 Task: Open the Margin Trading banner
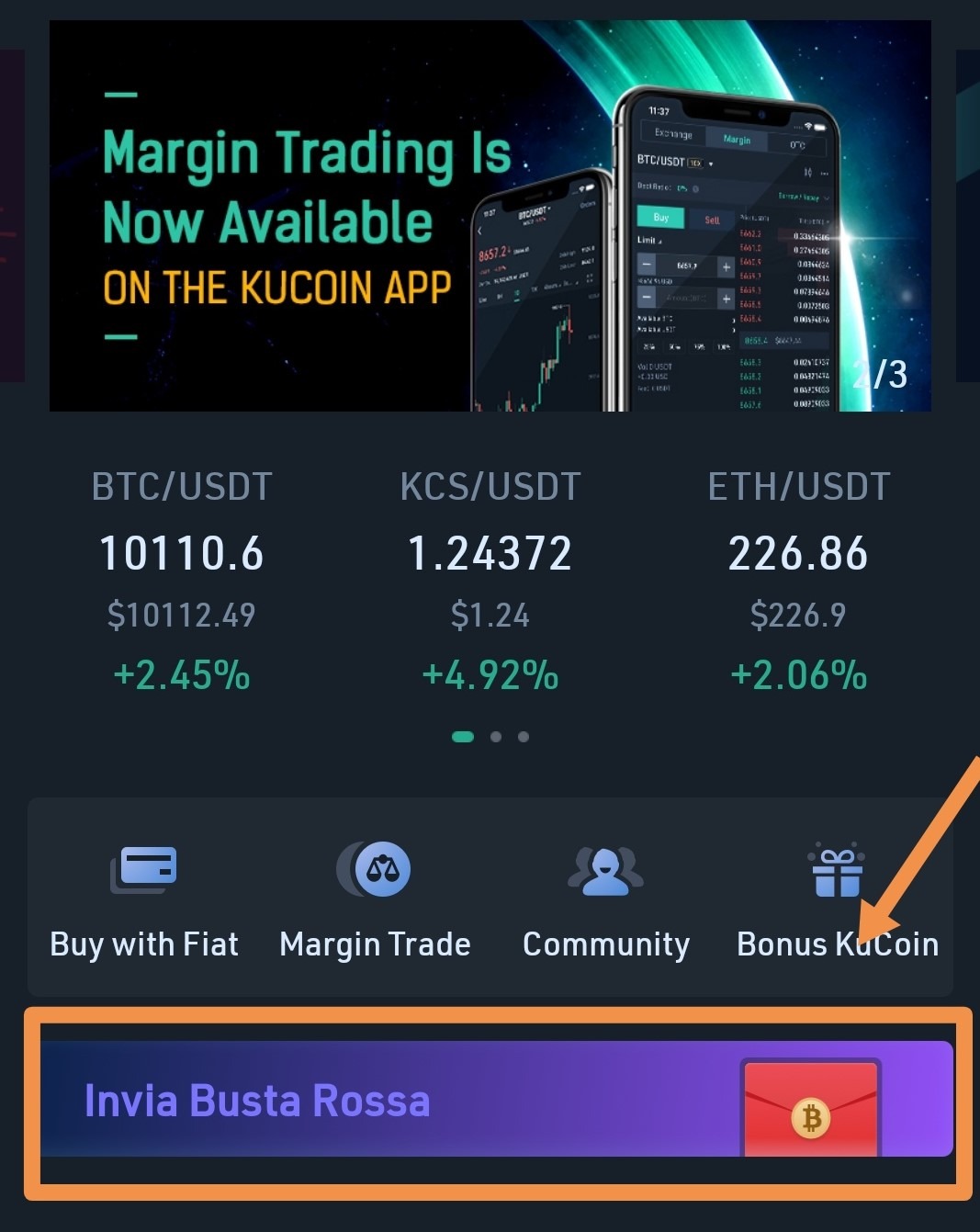pos(490,216)
